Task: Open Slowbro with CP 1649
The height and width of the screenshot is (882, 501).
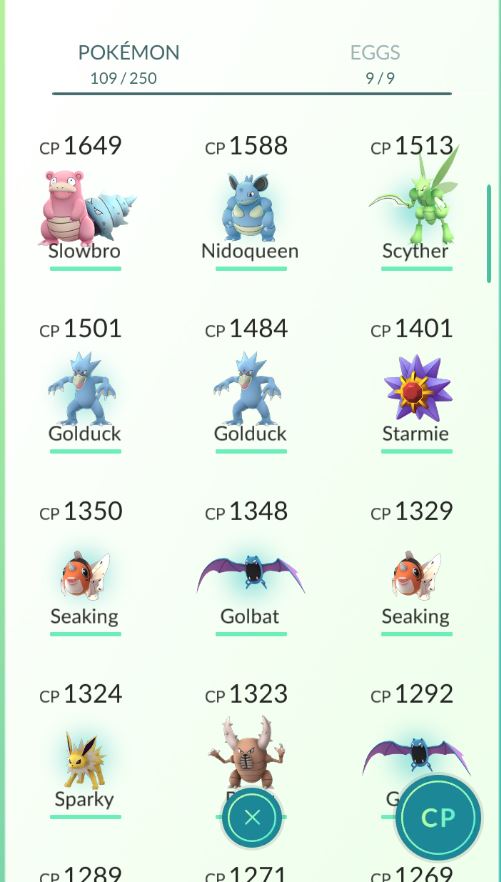Action: coord(85,204)
